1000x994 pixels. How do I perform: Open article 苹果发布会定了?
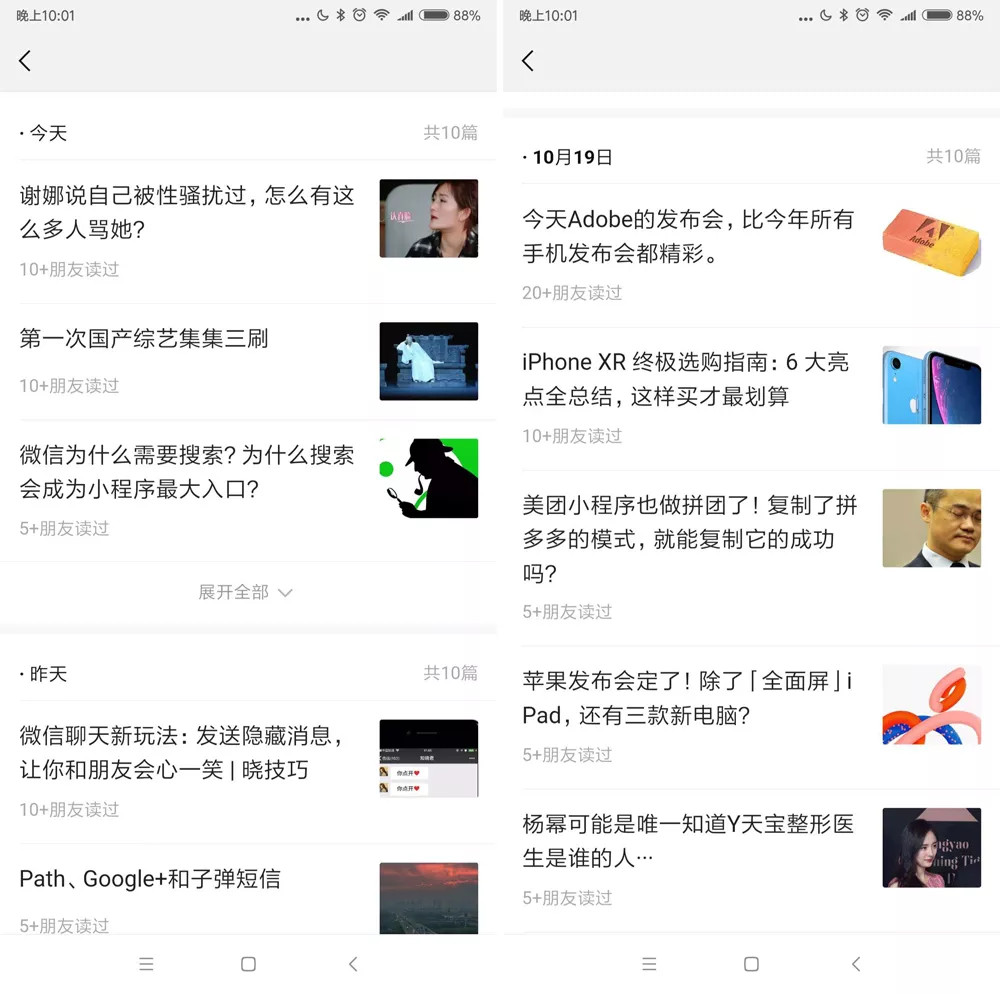coord(688,698)
